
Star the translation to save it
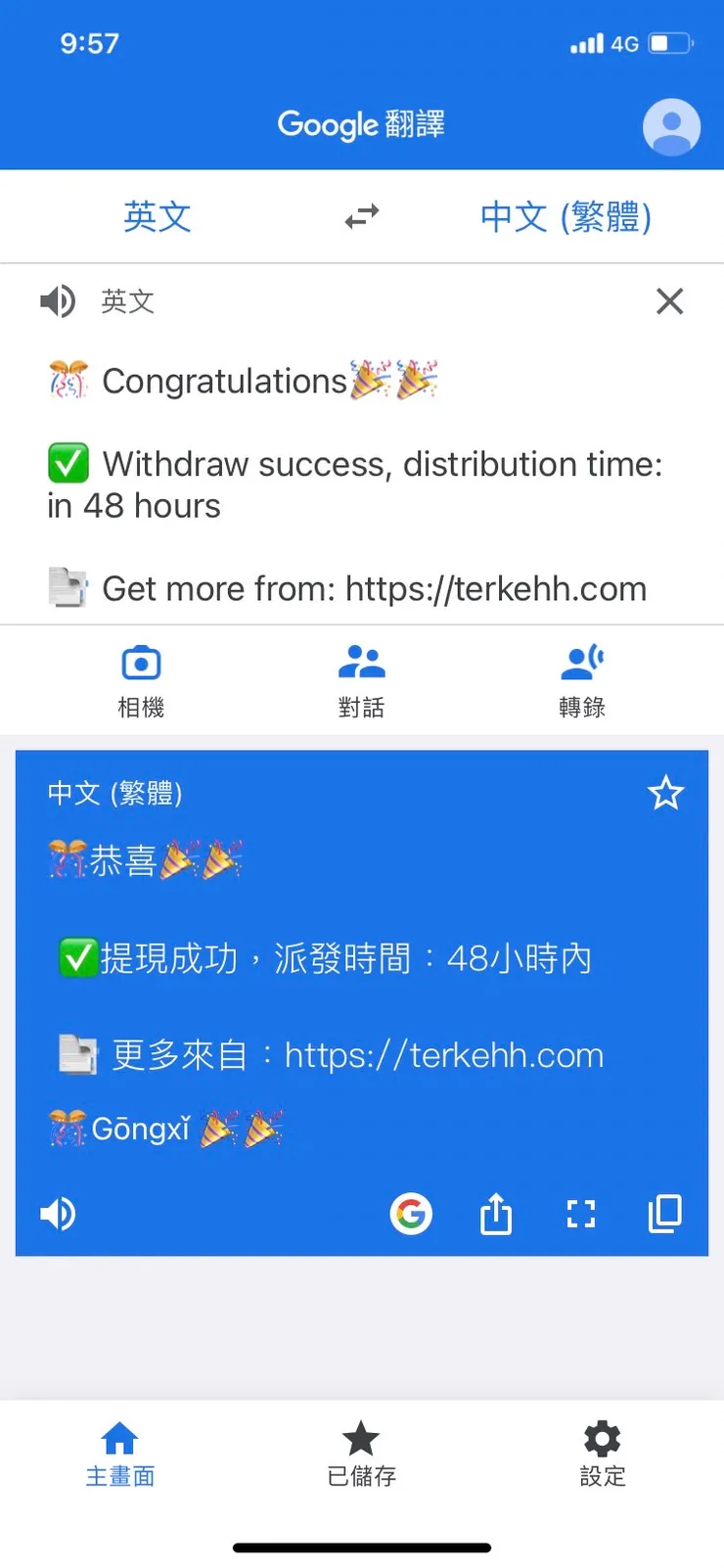click(x=665, y=794)
